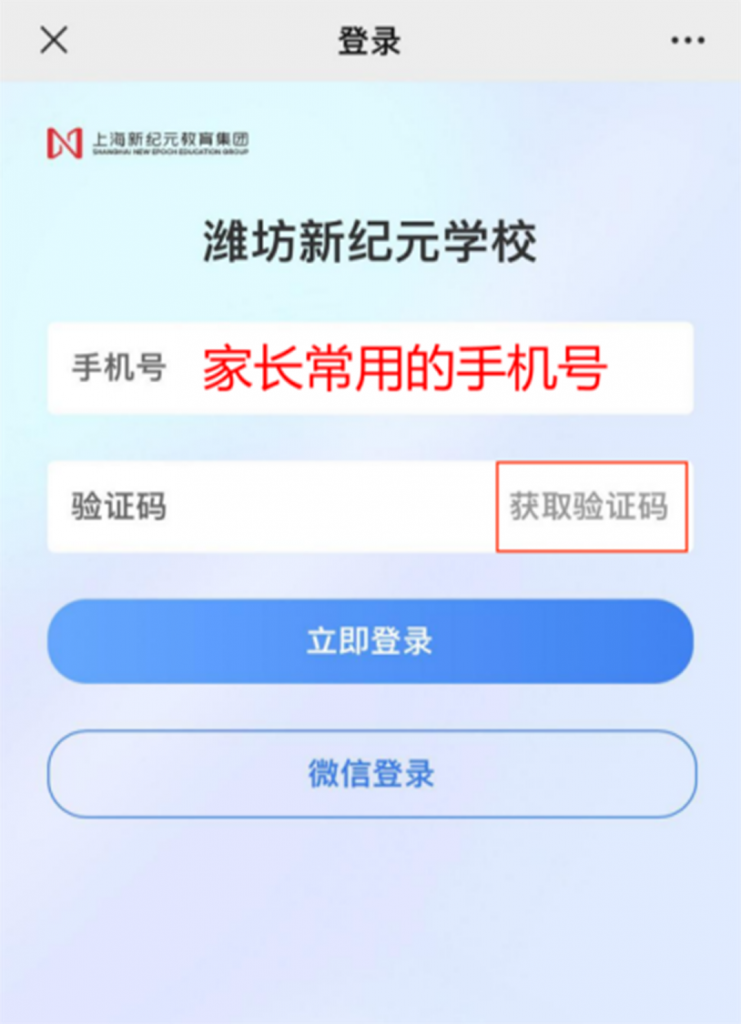741x1024 pixels.
Task: Tap the 立即登录 button
Action: coord(370,641)
